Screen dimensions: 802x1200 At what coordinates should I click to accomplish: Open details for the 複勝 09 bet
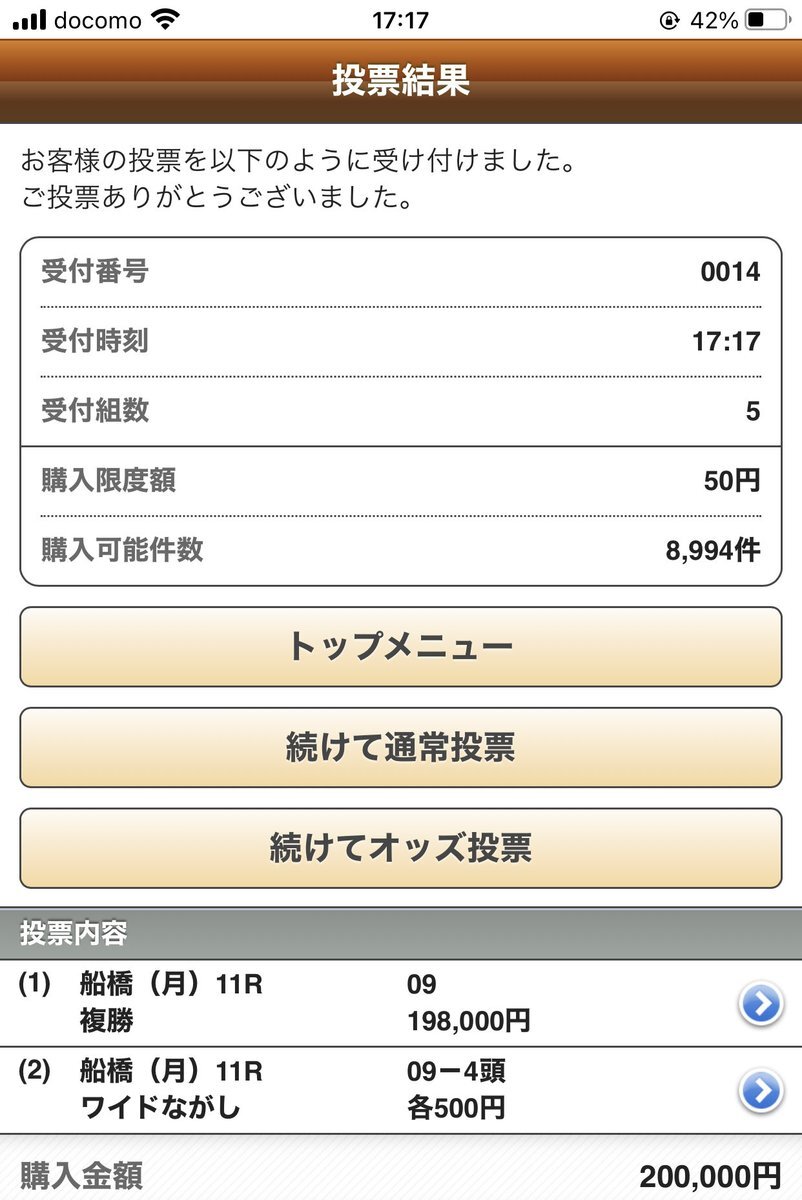[760, 1004]
